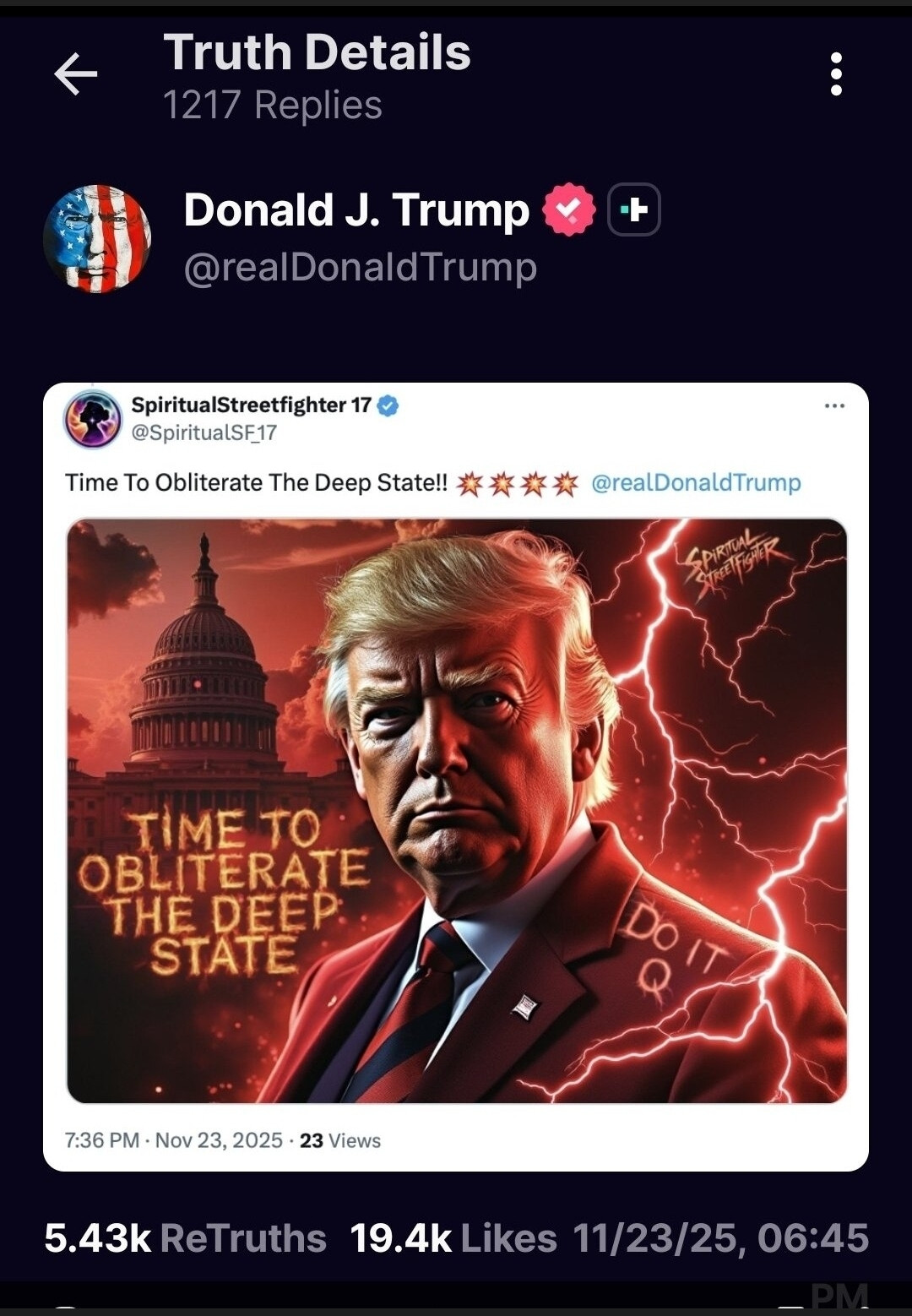
Task: Open Donald J. Trump's profile avatar
Action: [x=97, y=239]
